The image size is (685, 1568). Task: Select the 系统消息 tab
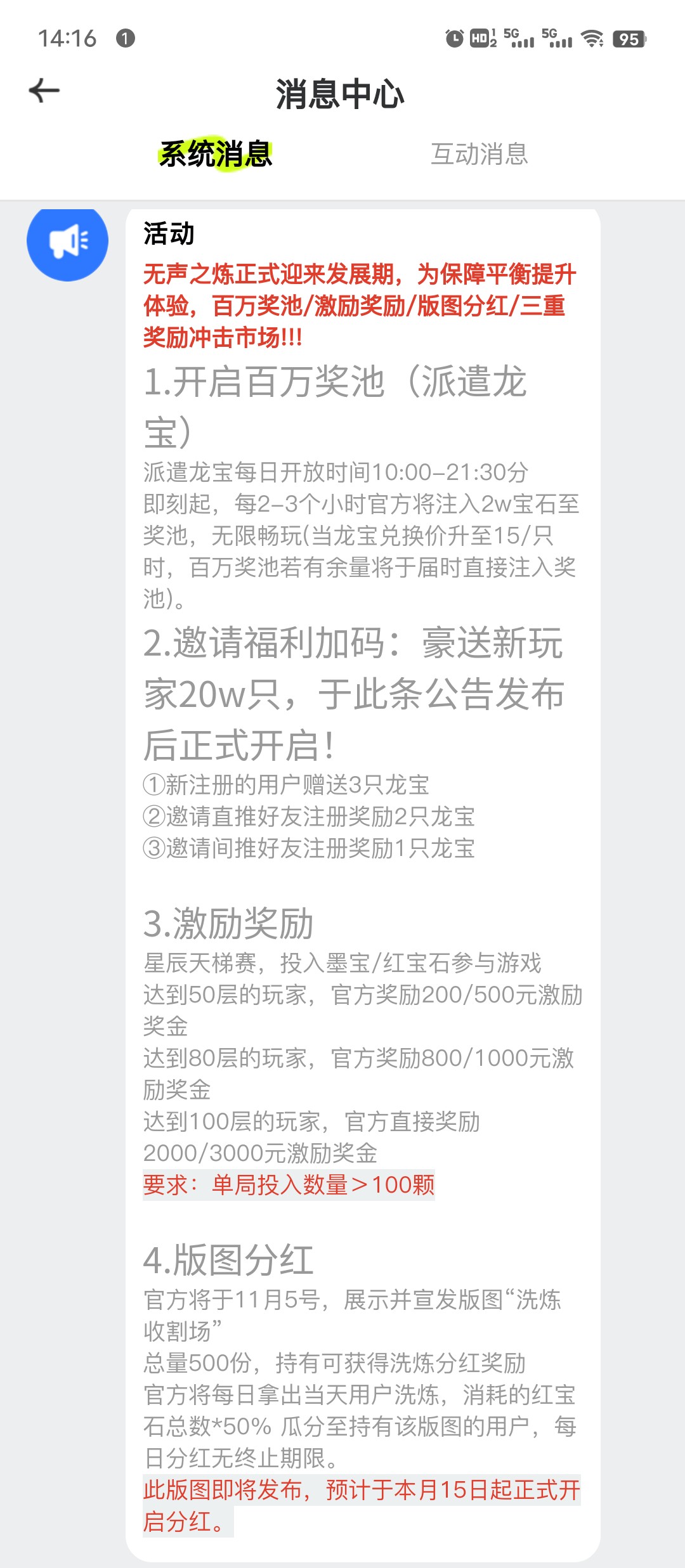pos(216,154)
